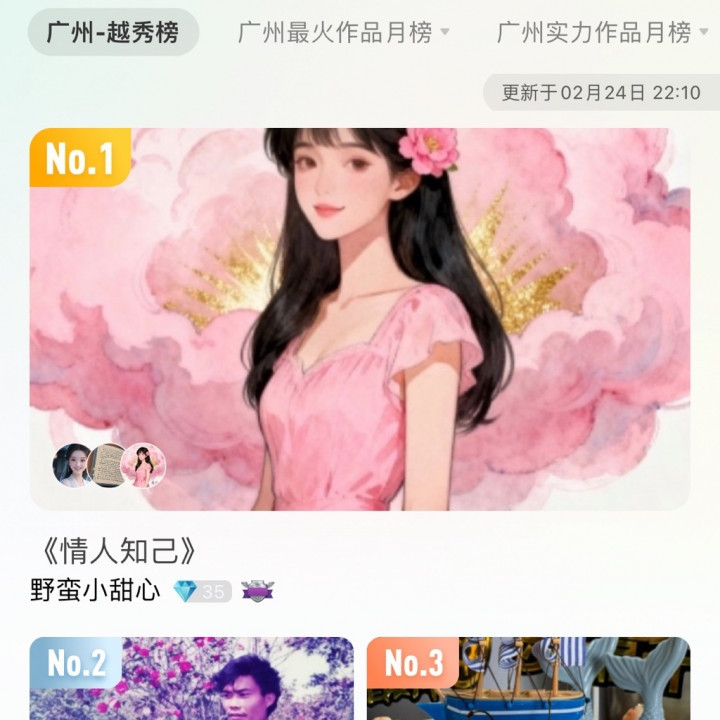The height and width of the screenshot is (720, 720).
Task: Expand the 广州最火作品月榜 dropdown
Action: [x=343, y=32]
